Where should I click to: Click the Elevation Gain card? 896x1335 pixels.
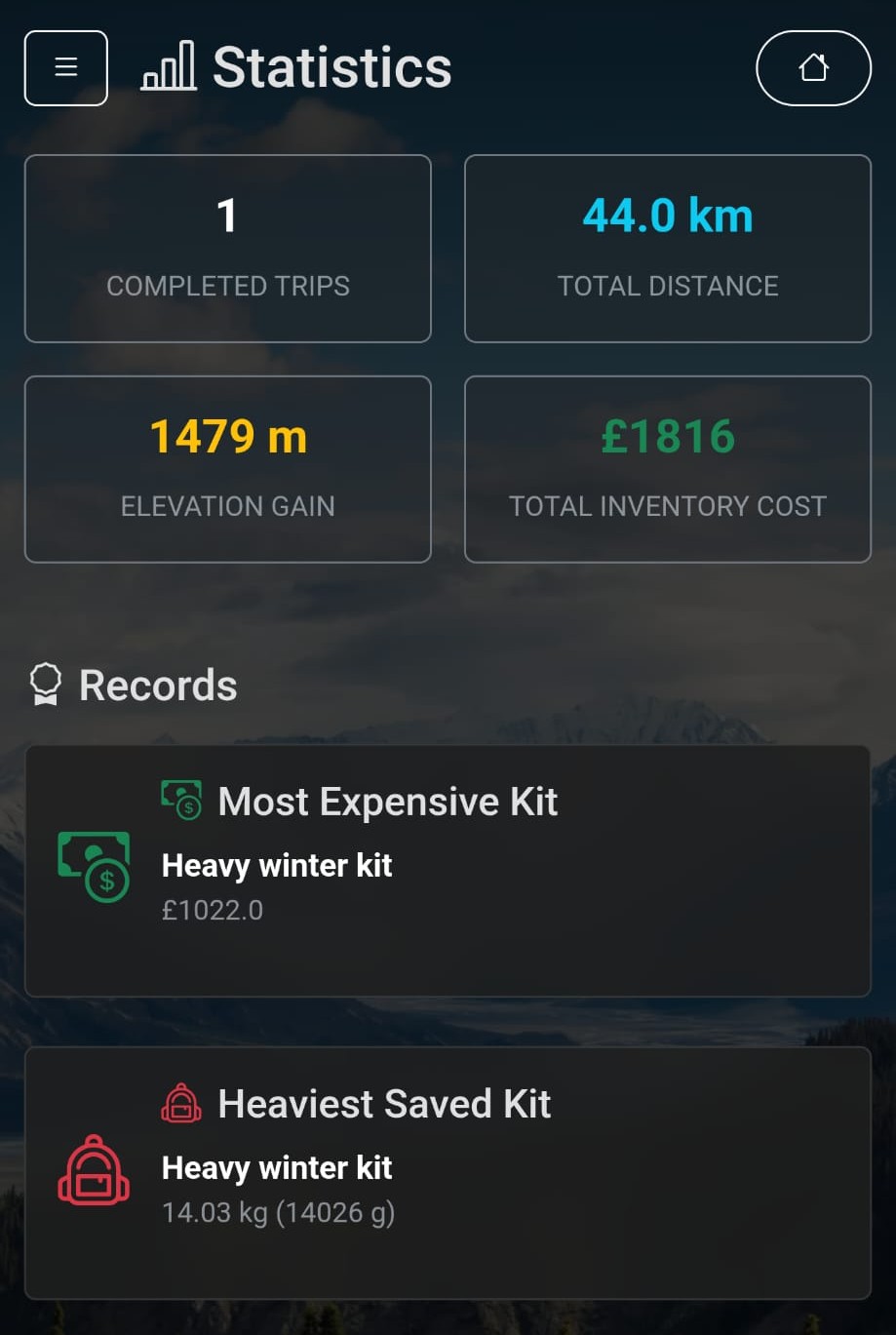pyautogui.click(x=227, y=469)
